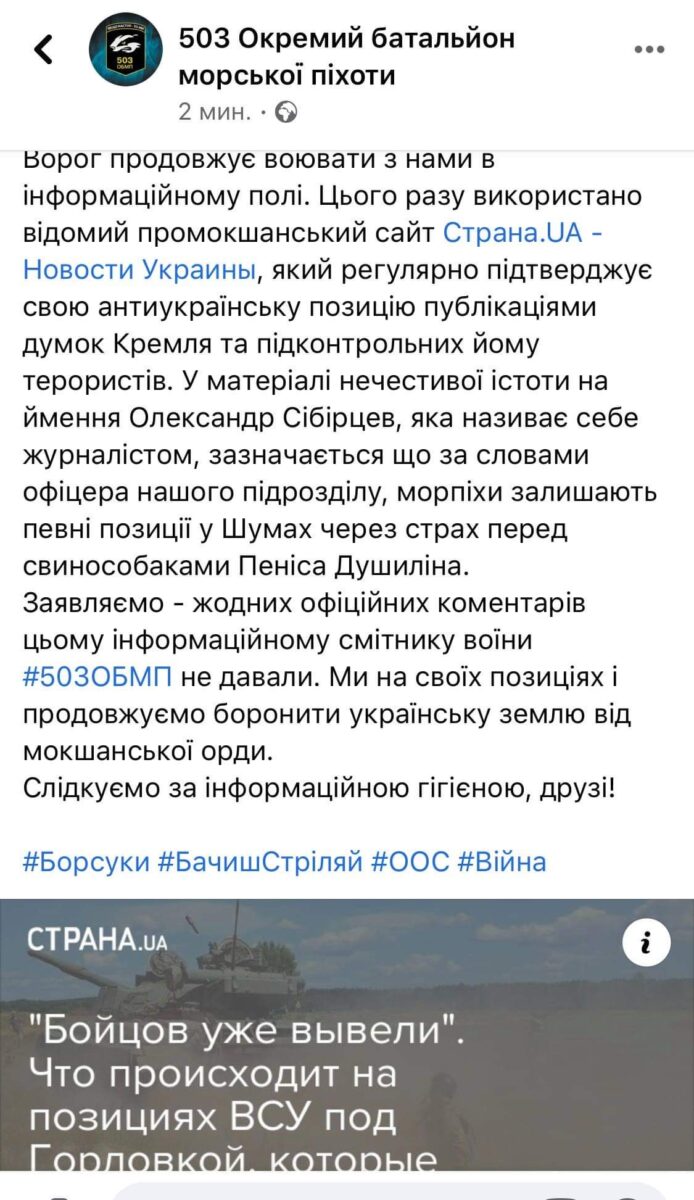Open the #503ОБМП hashtag
The width and height of the screenshot is (694, 1200).
(97, 676)
